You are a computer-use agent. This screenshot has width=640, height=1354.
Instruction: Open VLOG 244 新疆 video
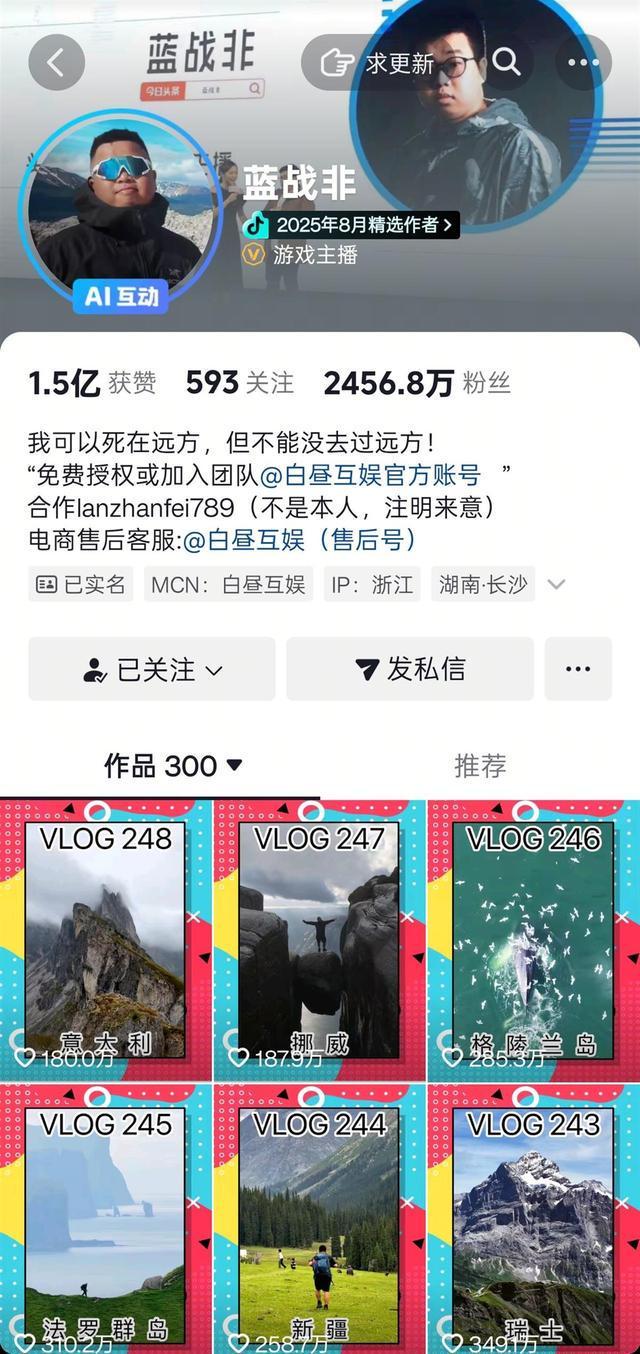tap(320, 1220)
